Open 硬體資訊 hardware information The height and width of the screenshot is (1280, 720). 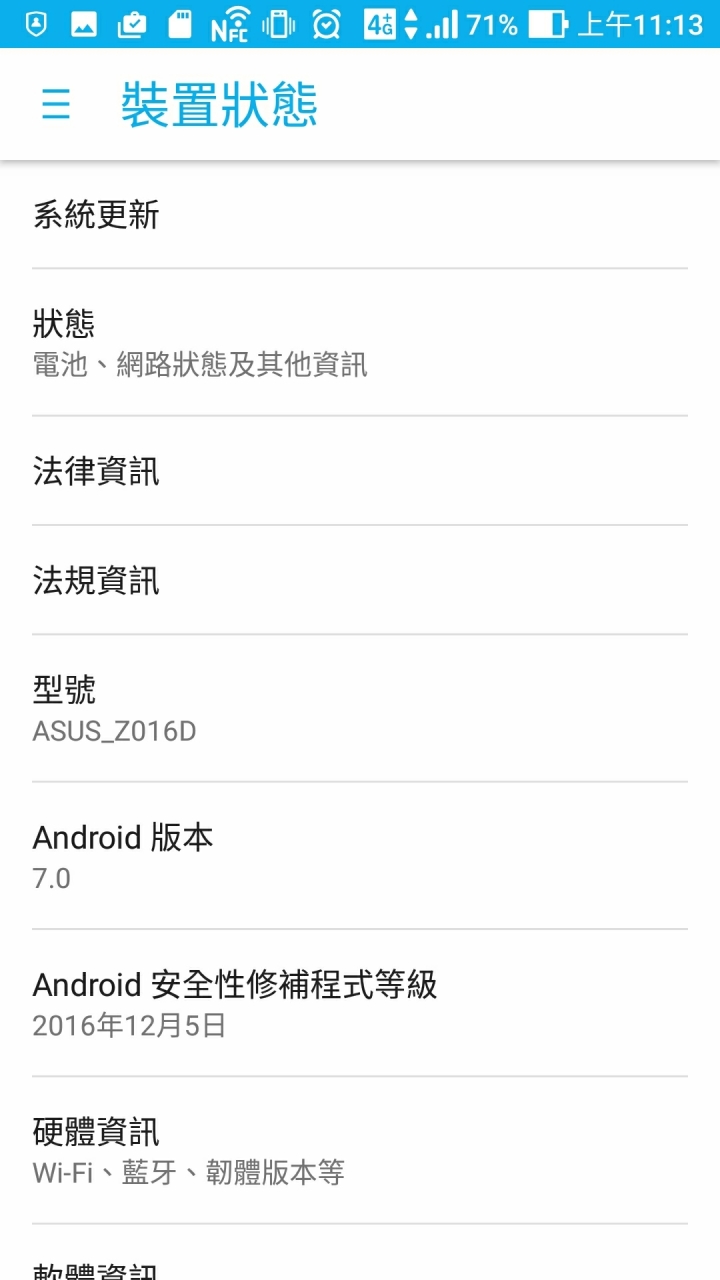pyautogui.click(x=360, y=1150)
